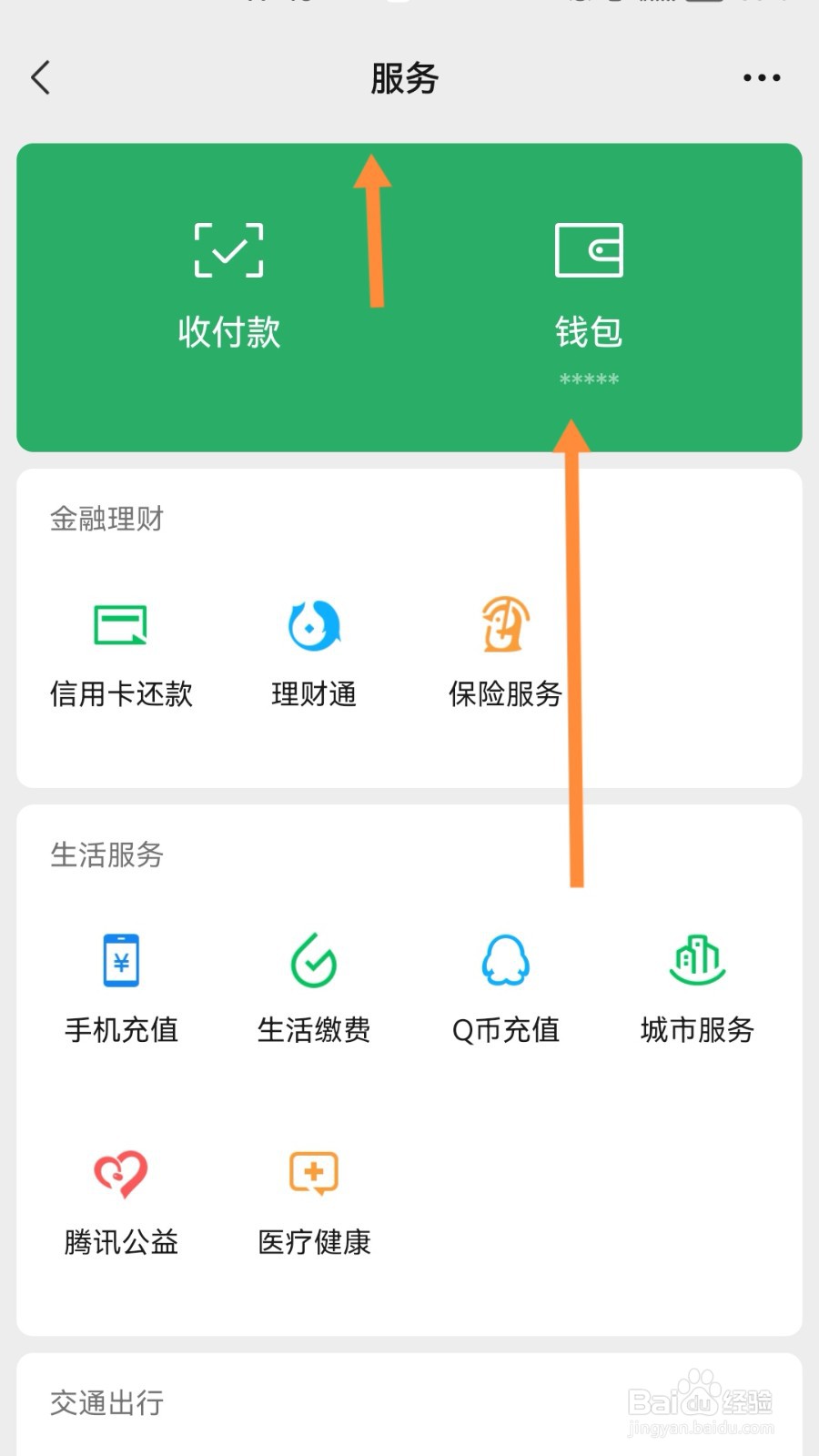Open the three-dot overflow menu

pos(762,78)
